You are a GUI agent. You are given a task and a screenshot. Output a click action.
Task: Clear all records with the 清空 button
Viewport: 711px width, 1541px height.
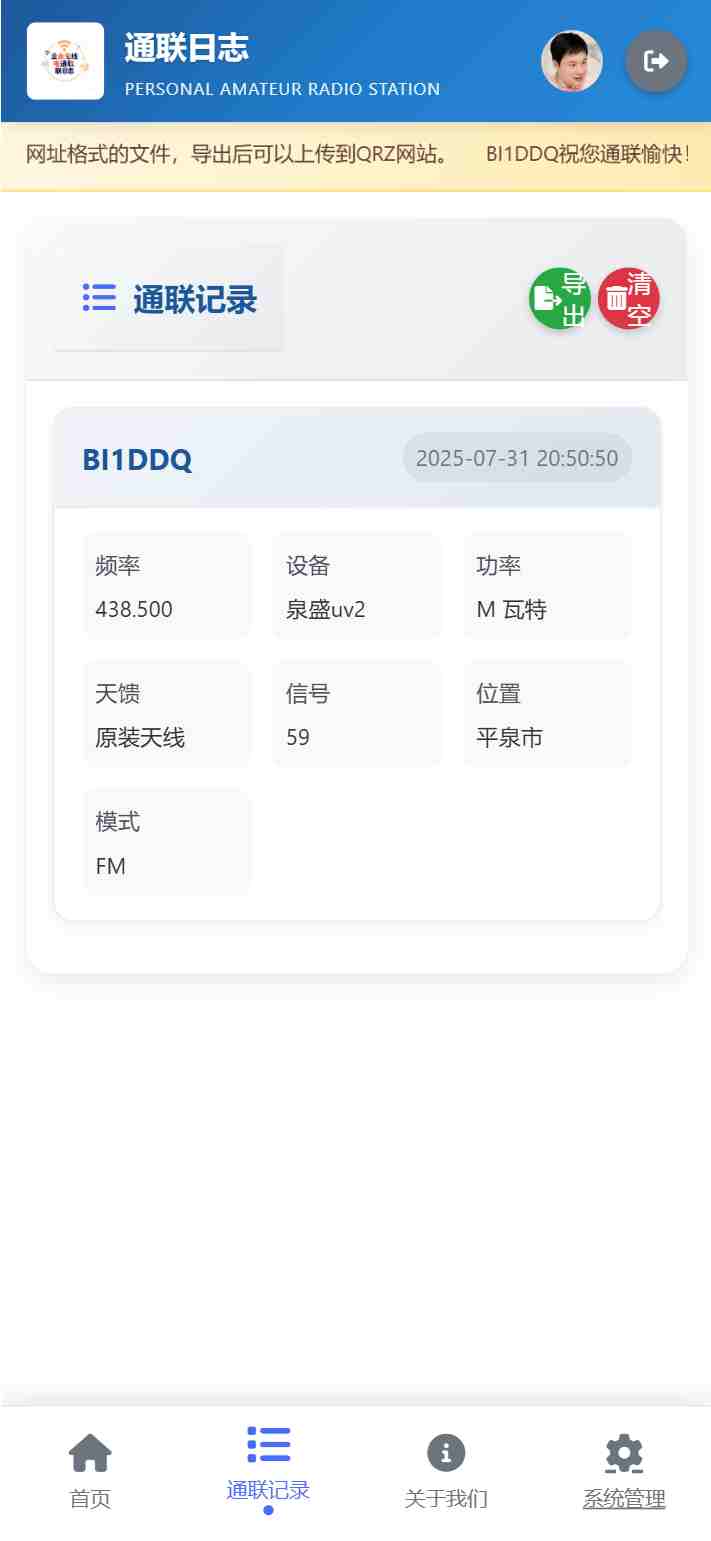tap(629, 298)
